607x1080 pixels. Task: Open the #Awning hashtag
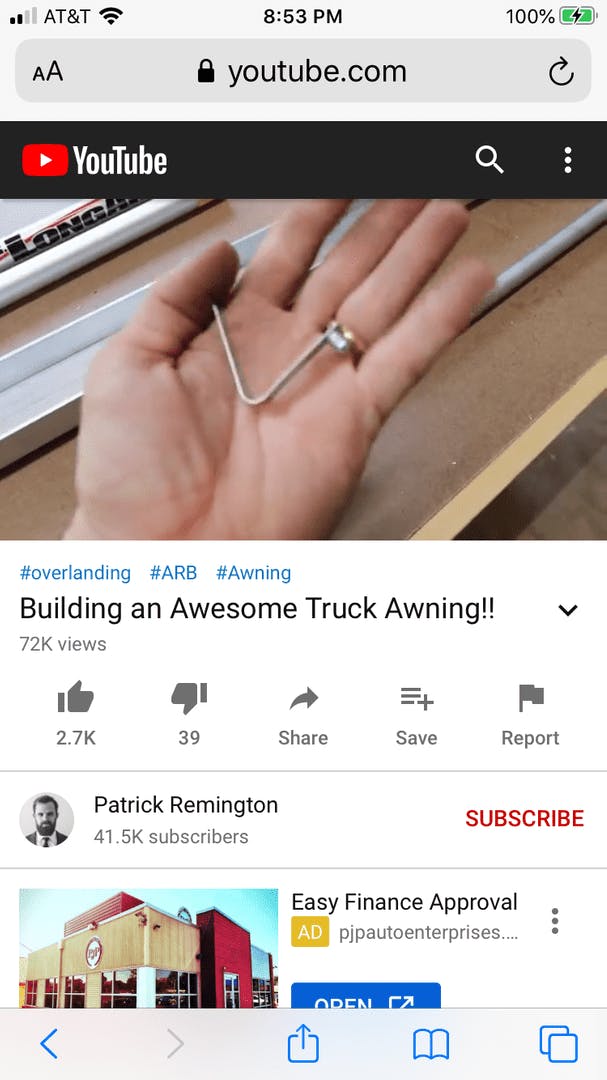coord(253,573)
